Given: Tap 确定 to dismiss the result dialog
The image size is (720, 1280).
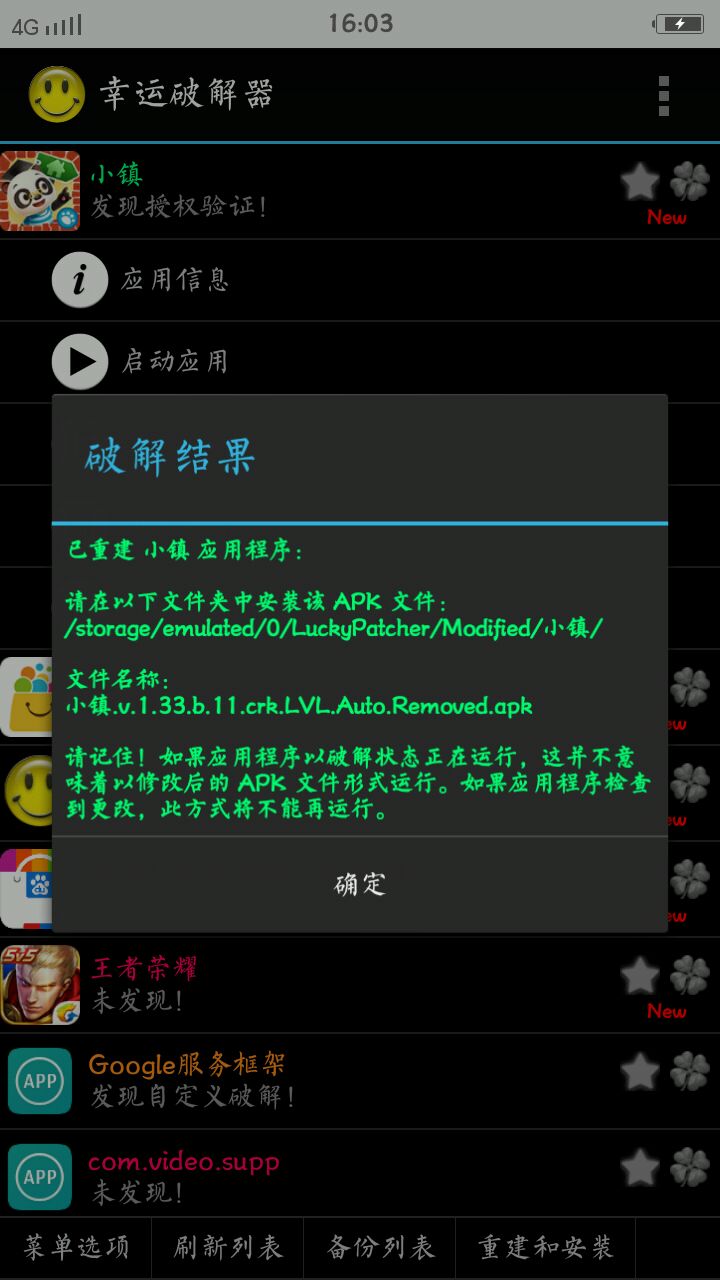Looking at the screenshot, I should (x=360, y=884).
